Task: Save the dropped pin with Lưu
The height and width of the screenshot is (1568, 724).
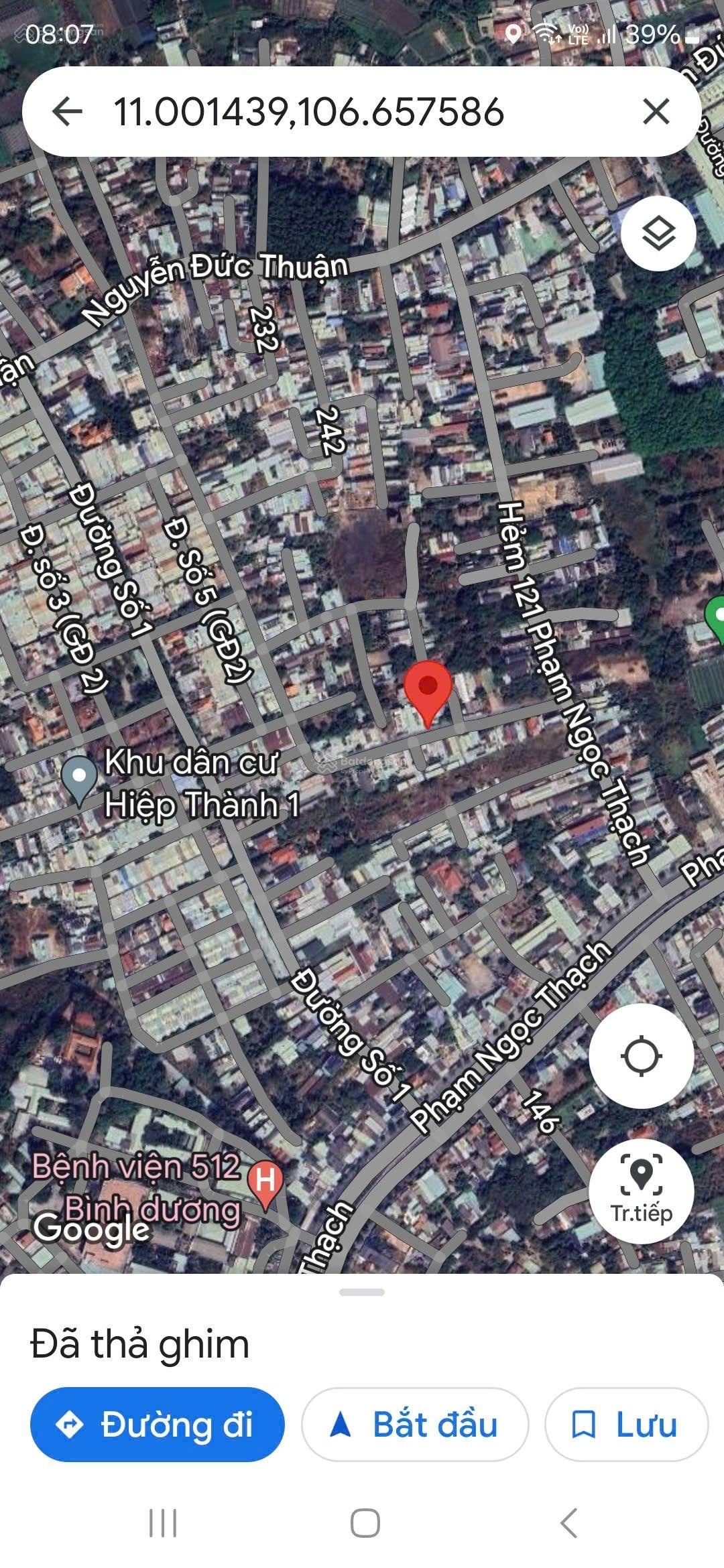Action: click(x=626, y=1425)
